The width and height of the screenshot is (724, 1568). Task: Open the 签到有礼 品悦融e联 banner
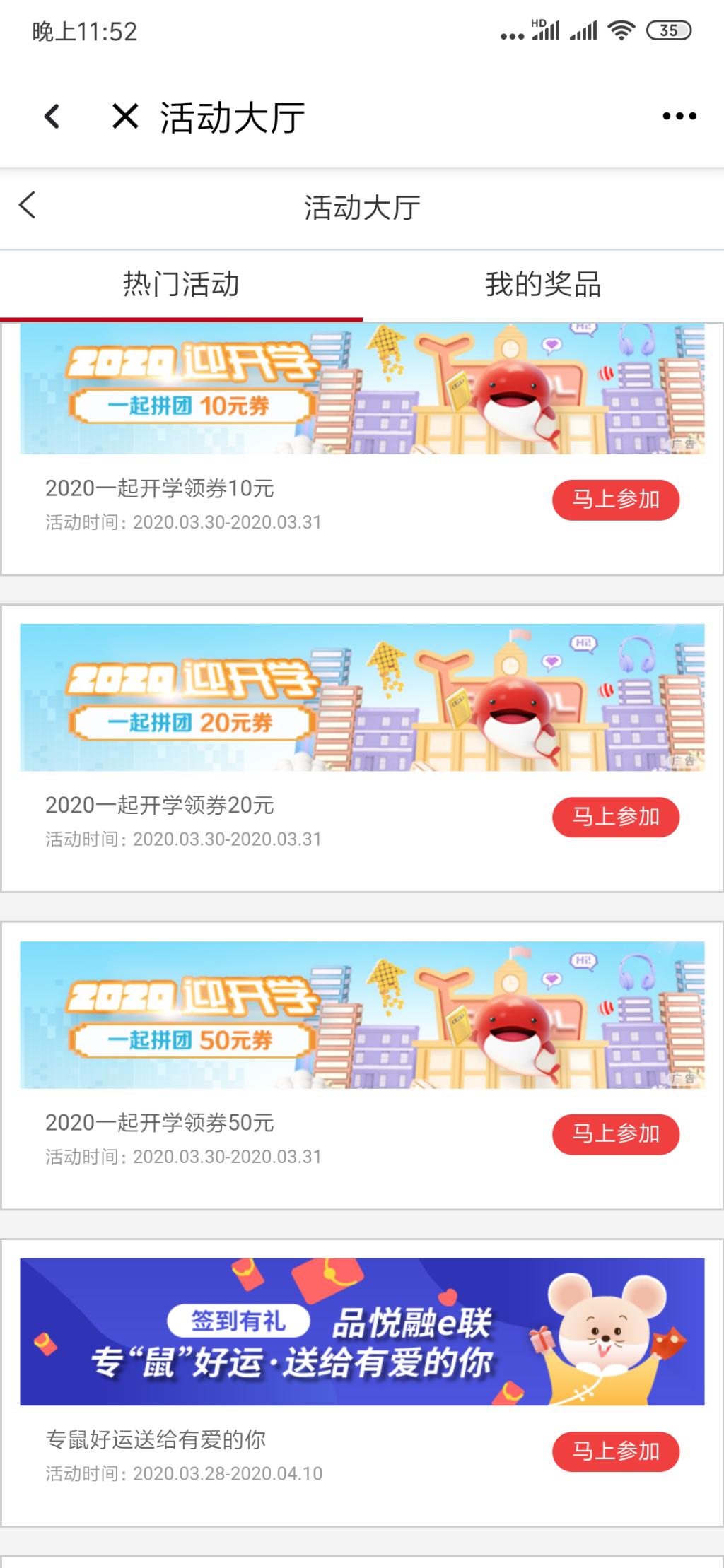tap(362, 1332)
